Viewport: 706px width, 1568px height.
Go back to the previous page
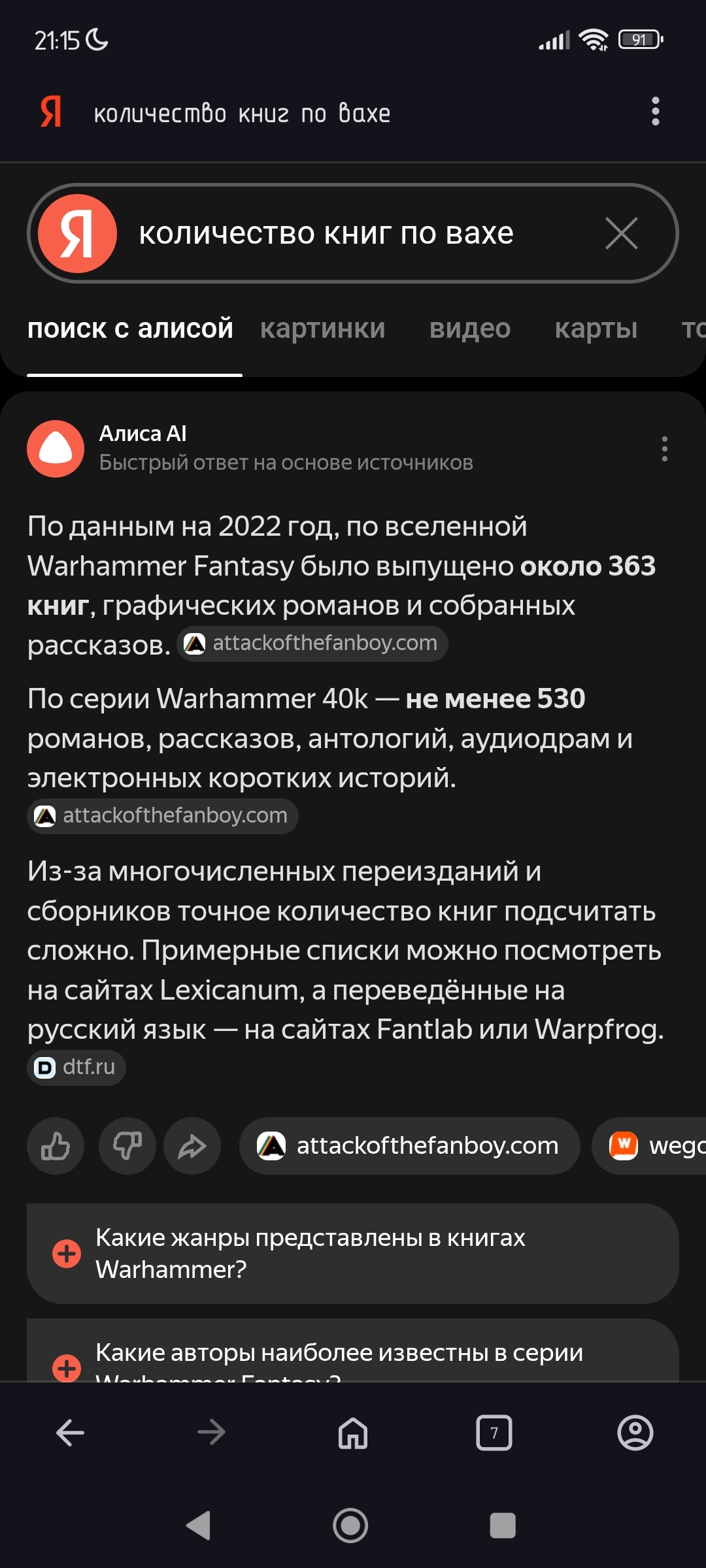tap(71, 1433)
